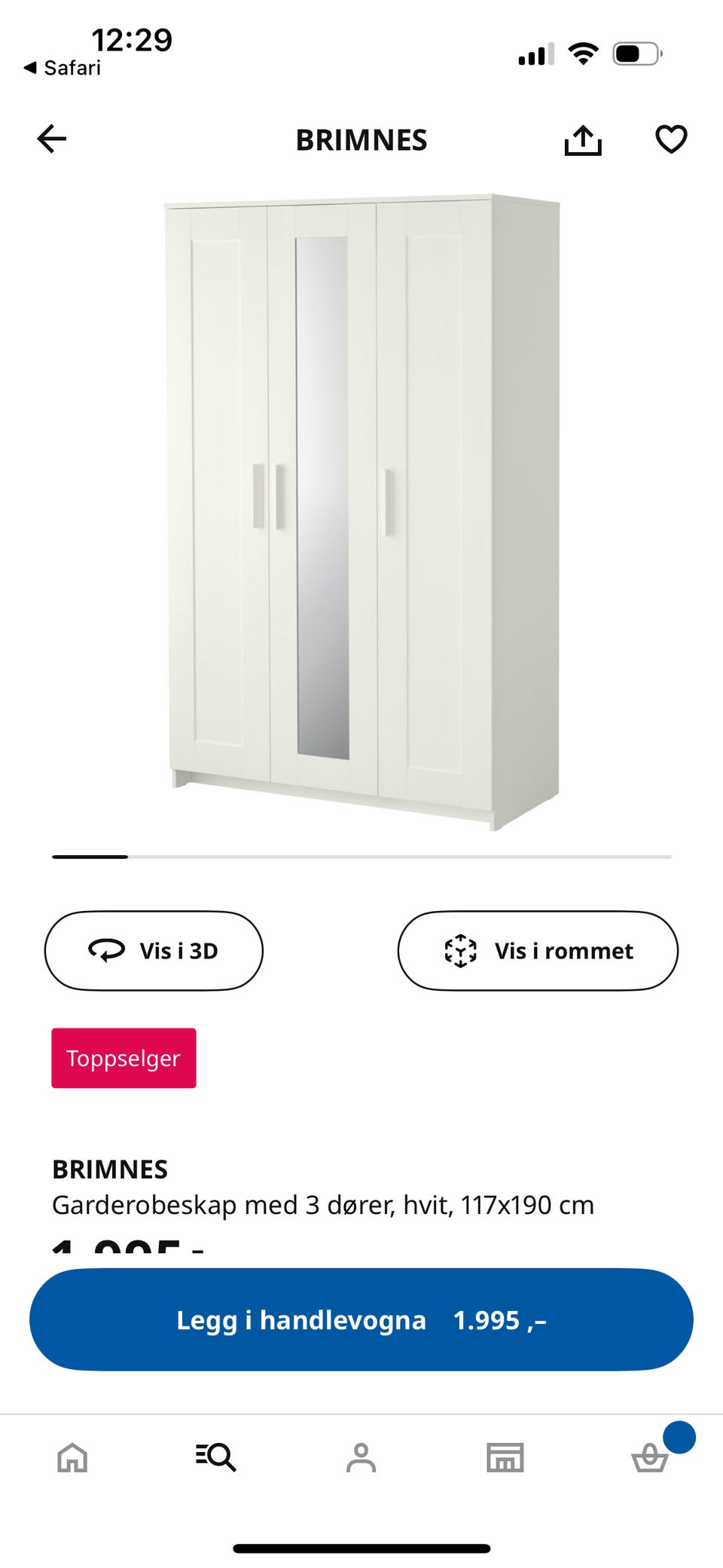Tap the search icon in the bottom bar

click(217, 1458)
